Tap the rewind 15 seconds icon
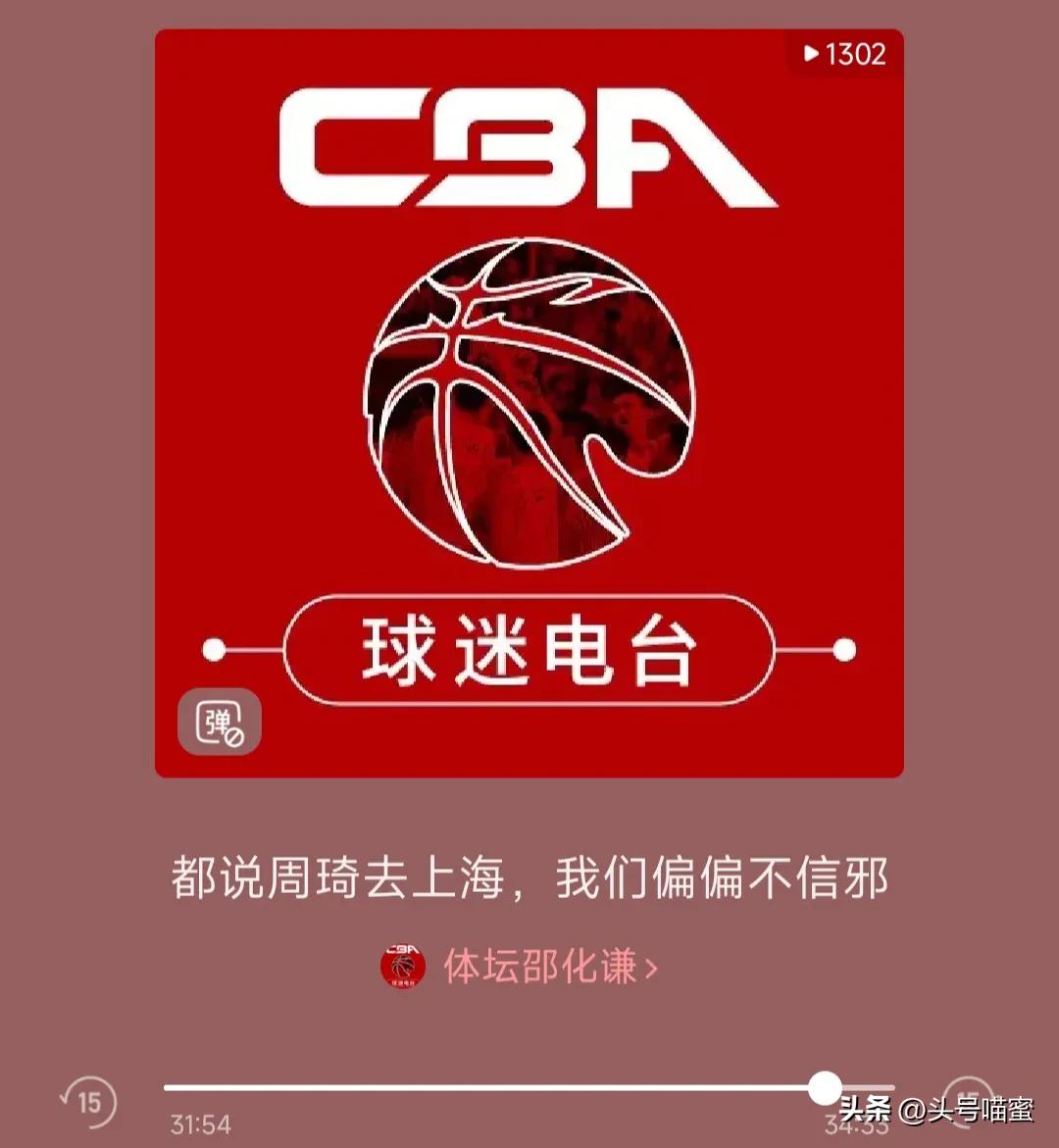The height and width of the screenshot is (1148, 1059). (86, 1101)
